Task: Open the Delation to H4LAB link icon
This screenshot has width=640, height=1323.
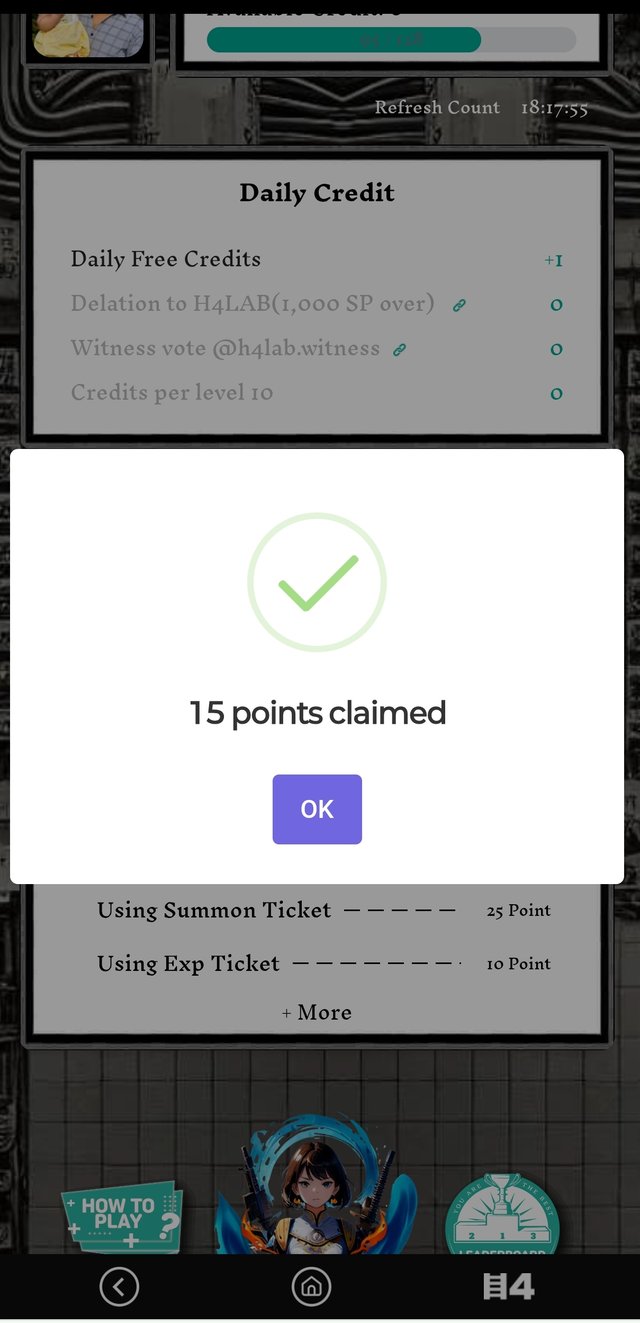Action: [x=459, y=306]
